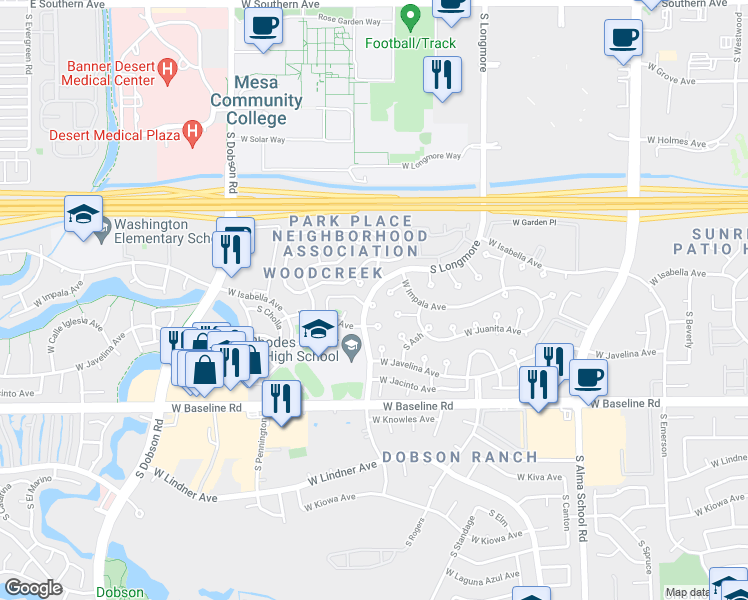Open the restaurant marker beside Football/Track field
This screenshot has width=748, height=600.
coord(441,75)
